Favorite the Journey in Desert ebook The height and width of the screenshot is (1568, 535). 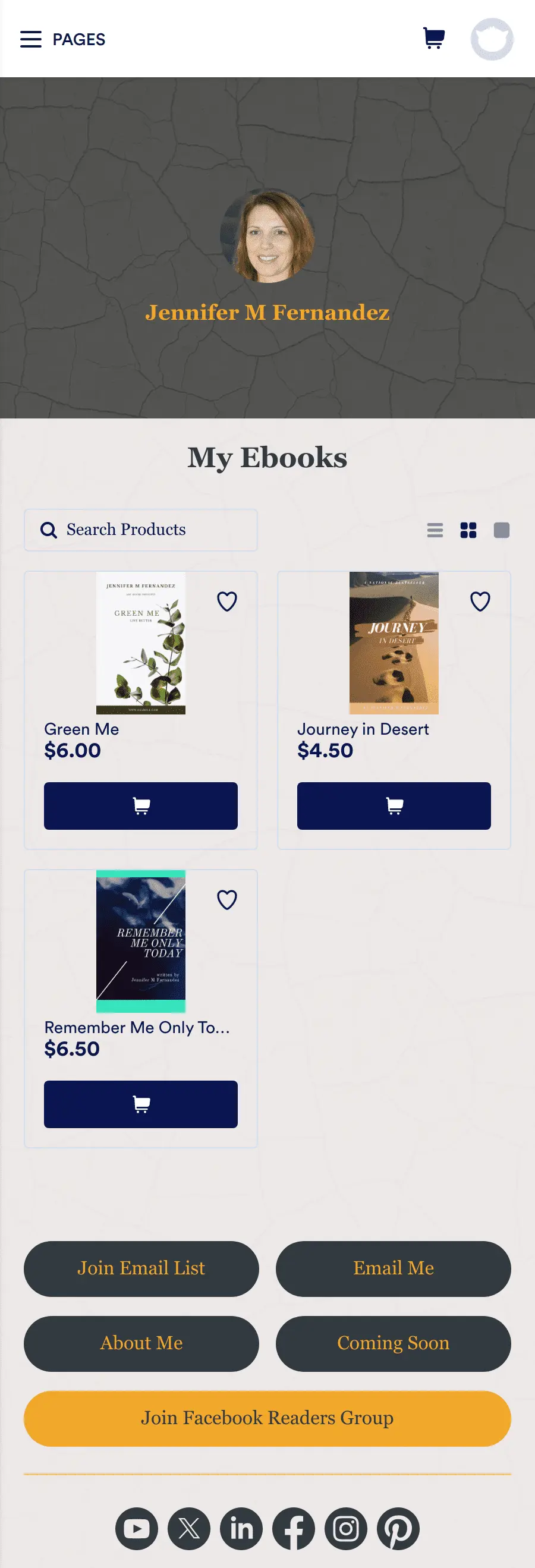pos(480,602)
